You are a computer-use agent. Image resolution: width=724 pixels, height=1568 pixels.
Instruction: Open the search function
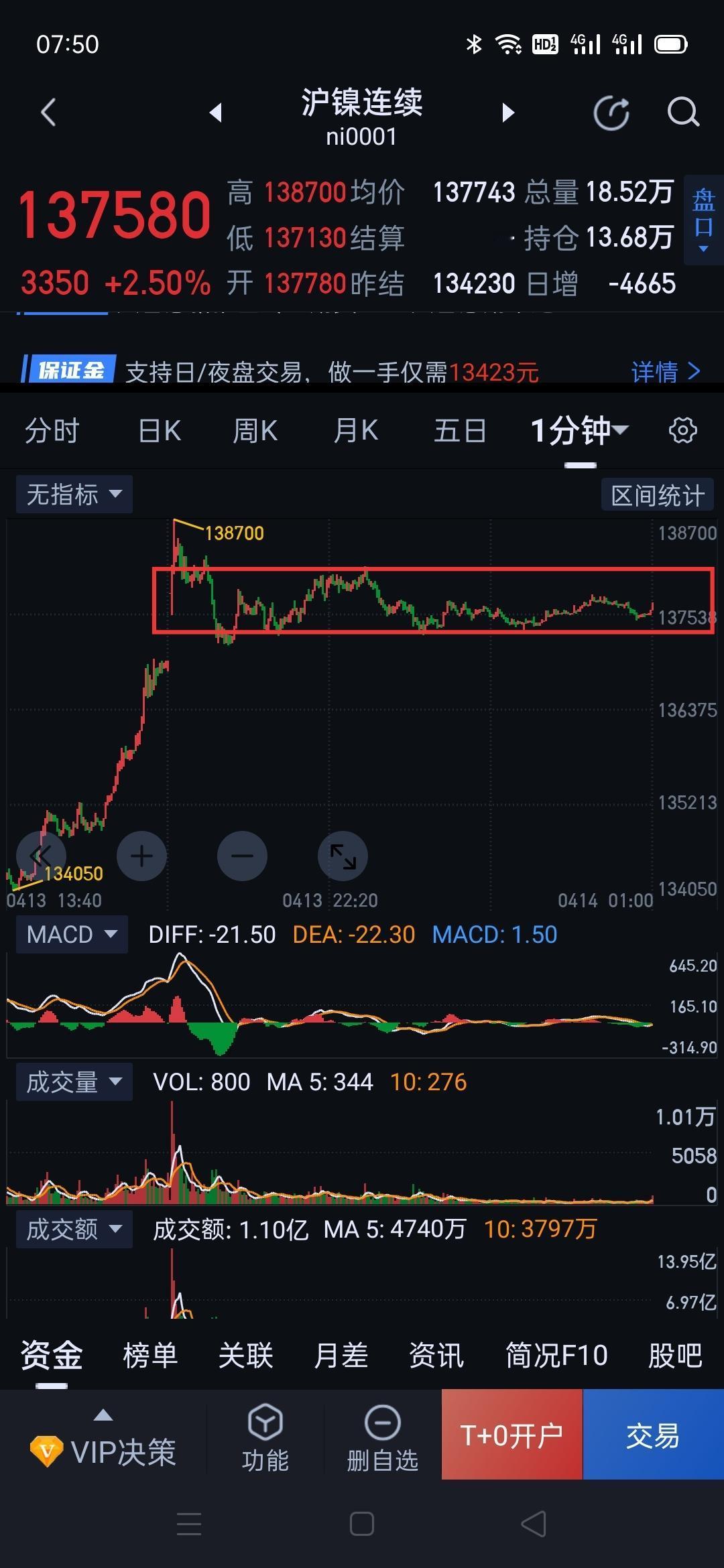pos(682,111)
